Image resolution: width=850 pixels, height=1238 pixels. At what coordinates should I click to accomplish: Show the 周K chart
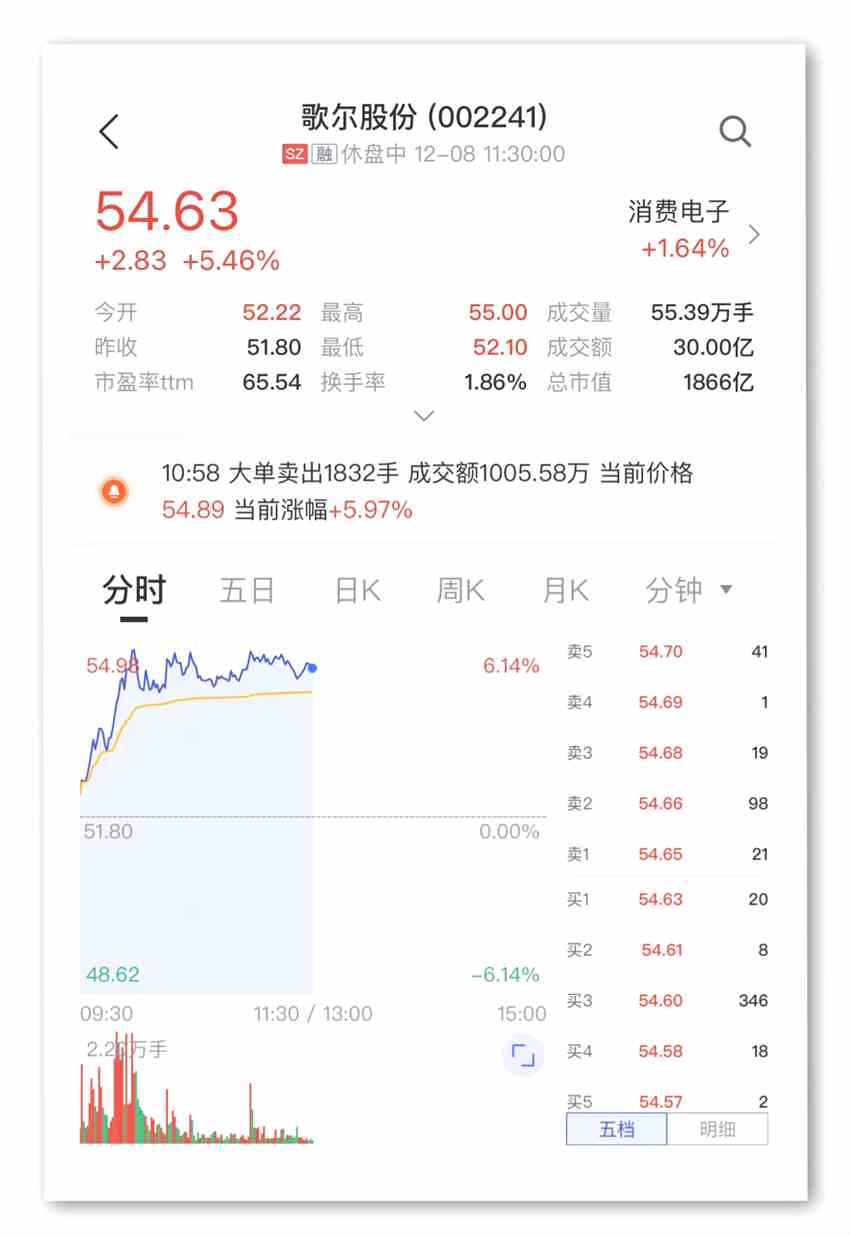(460, 590)
